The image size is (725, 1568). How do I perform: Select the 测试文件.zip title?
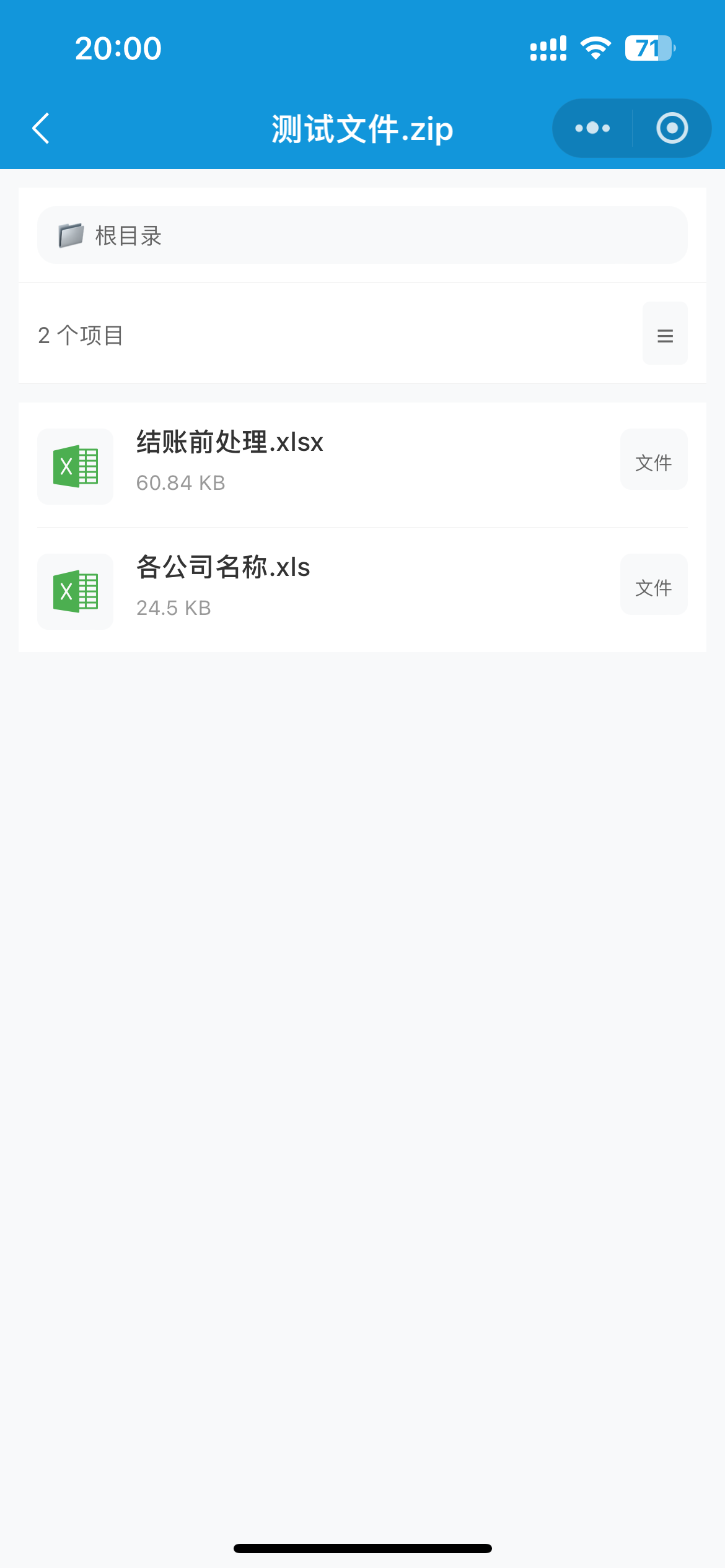[x=362, y=128]
